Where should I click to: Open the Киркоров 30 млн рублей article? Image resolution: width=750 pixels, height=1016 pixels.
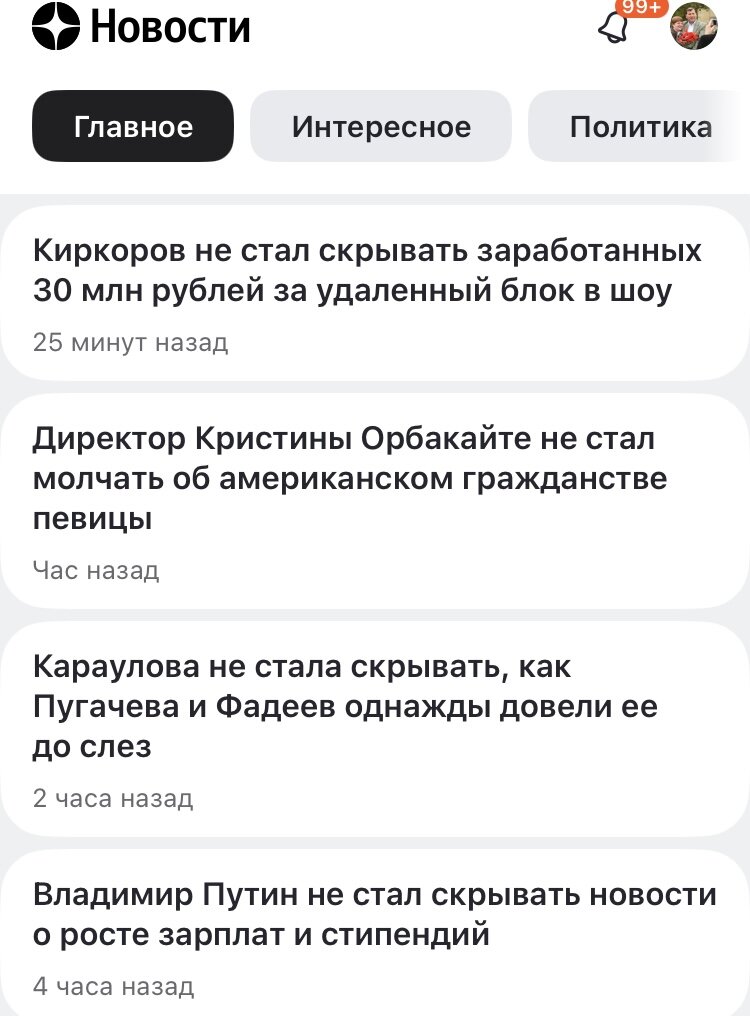[x=367, y=270]
